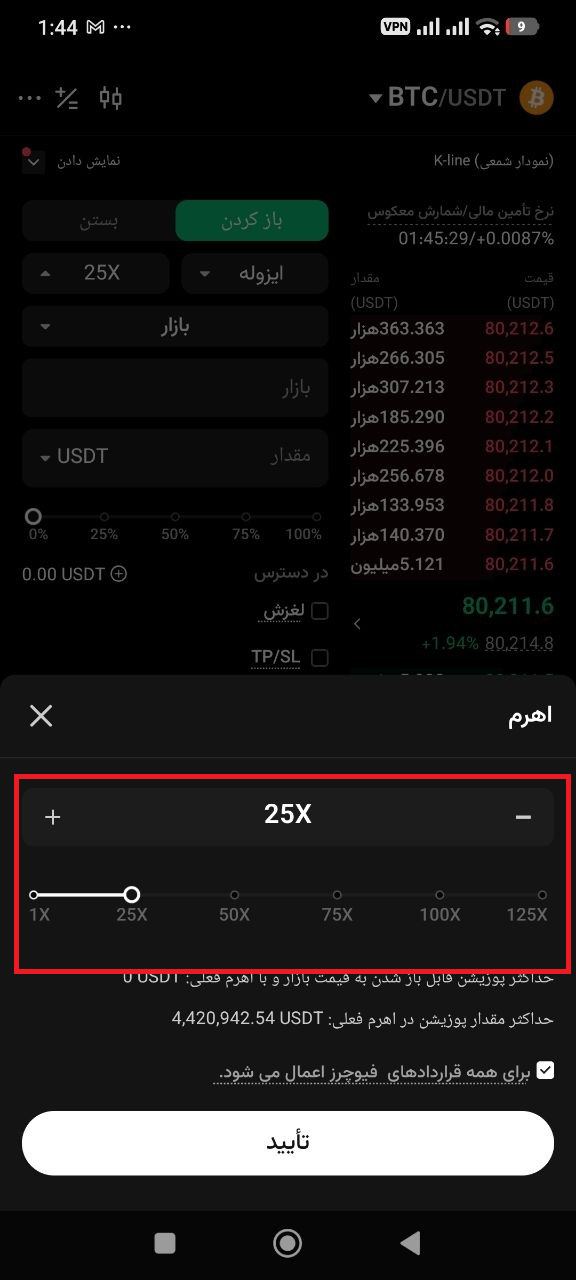Screen dimensions: 576x1280
Task: Go to the home screen
Action: (288, 1243)
